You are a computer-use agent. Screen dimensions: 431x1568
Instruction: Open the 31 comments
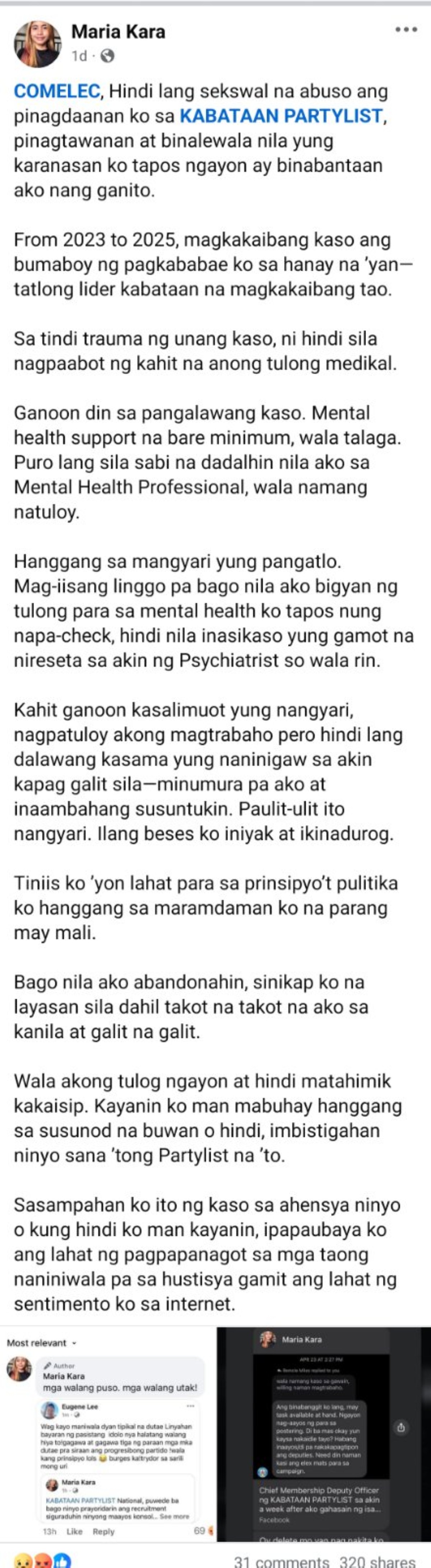pyautogui.click(x=281, y=1561)
